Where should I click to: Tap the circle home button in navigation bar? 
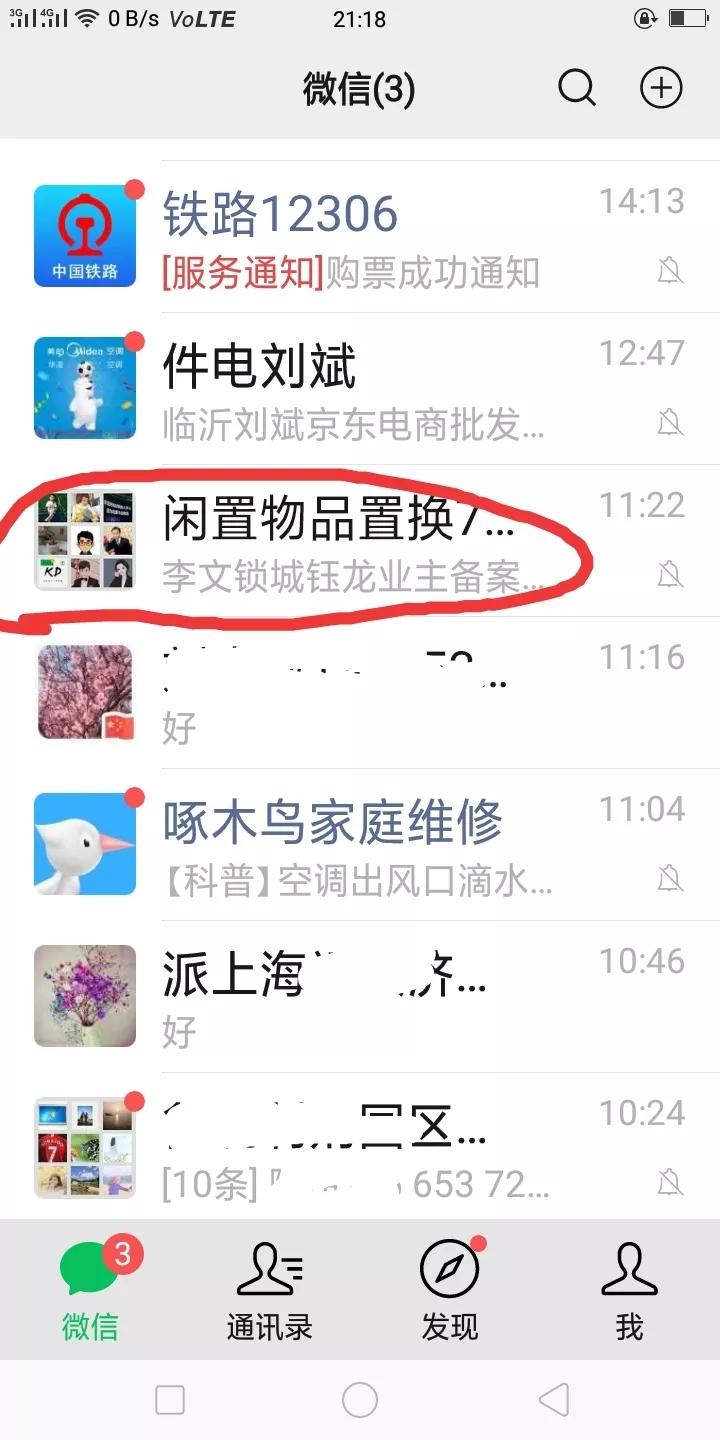pyautogui.click(x=360, y=1402)
